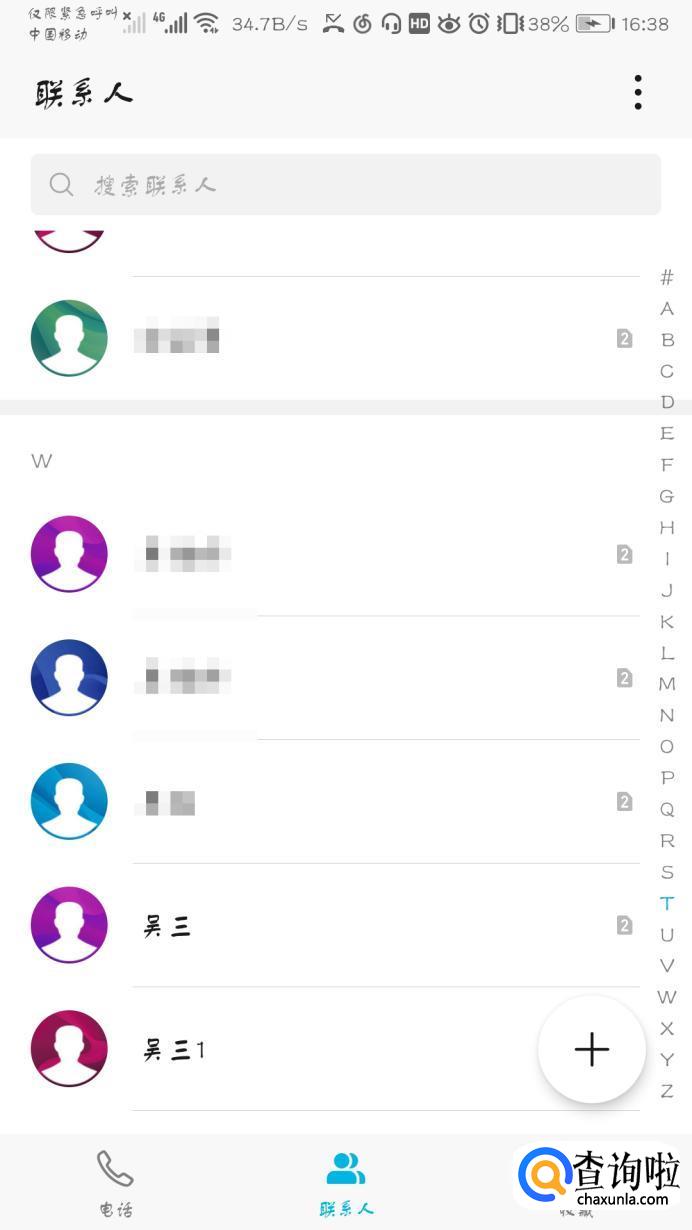Image resolution: width=692 pixels, height=1230 pixels.
Task: Switch to the 电话 tab
Action: pos(115,1183)
